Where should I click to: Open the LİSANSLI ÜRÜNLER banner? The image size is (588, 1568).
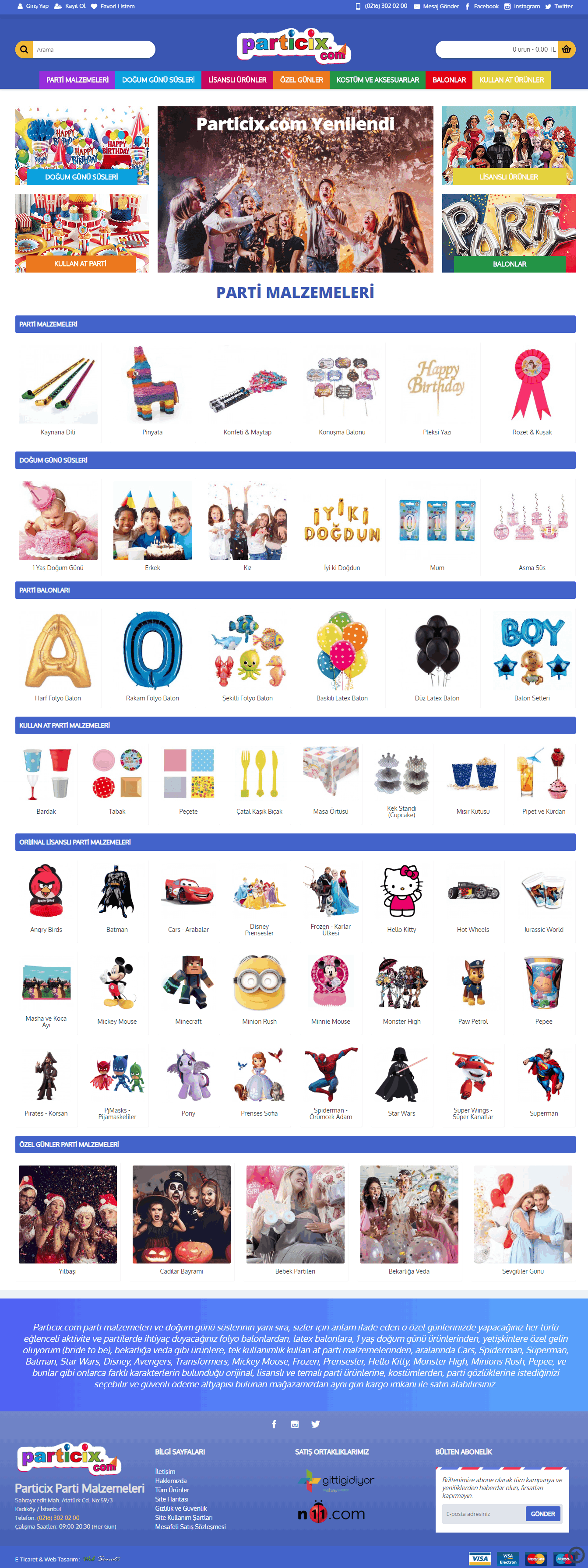click(508, 146)
